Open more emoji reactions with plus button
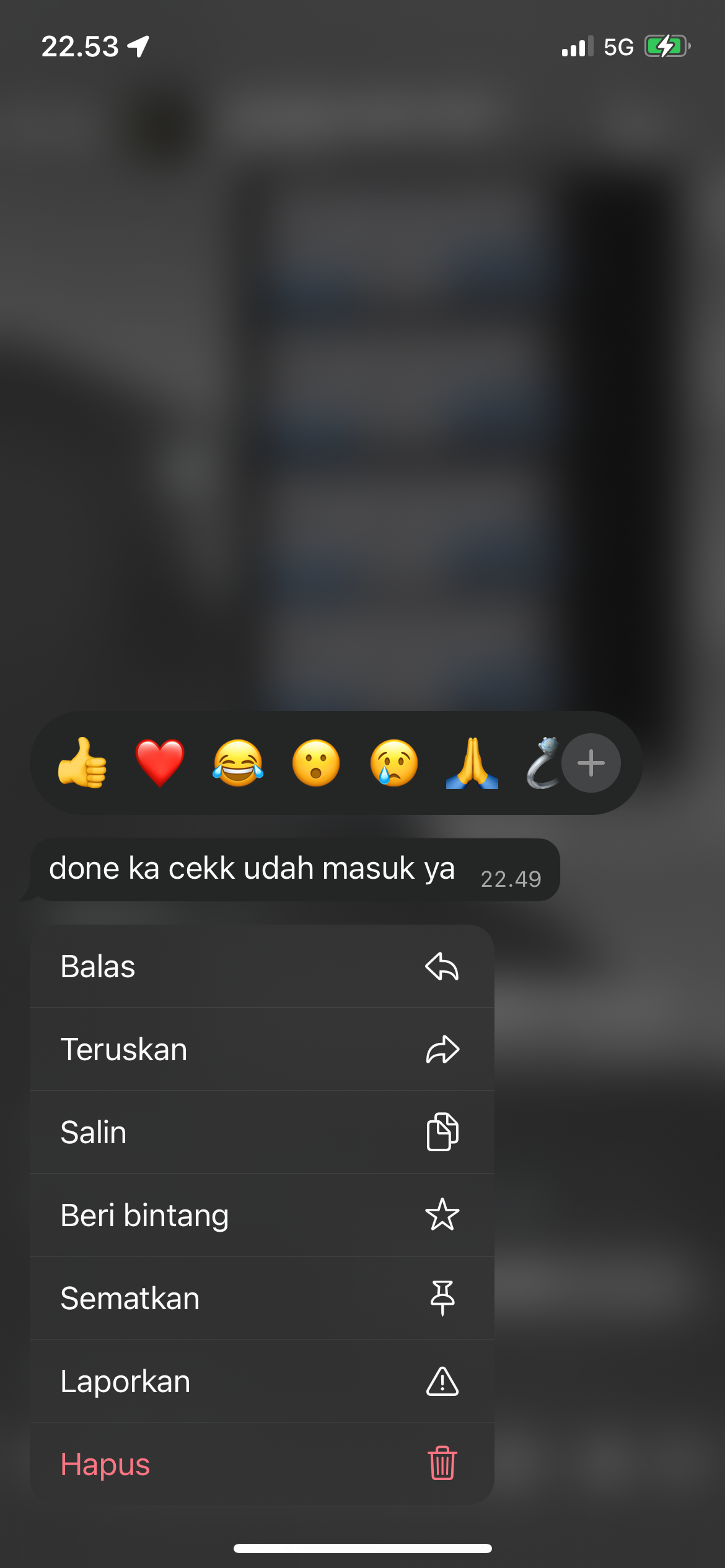 [591, 763]
